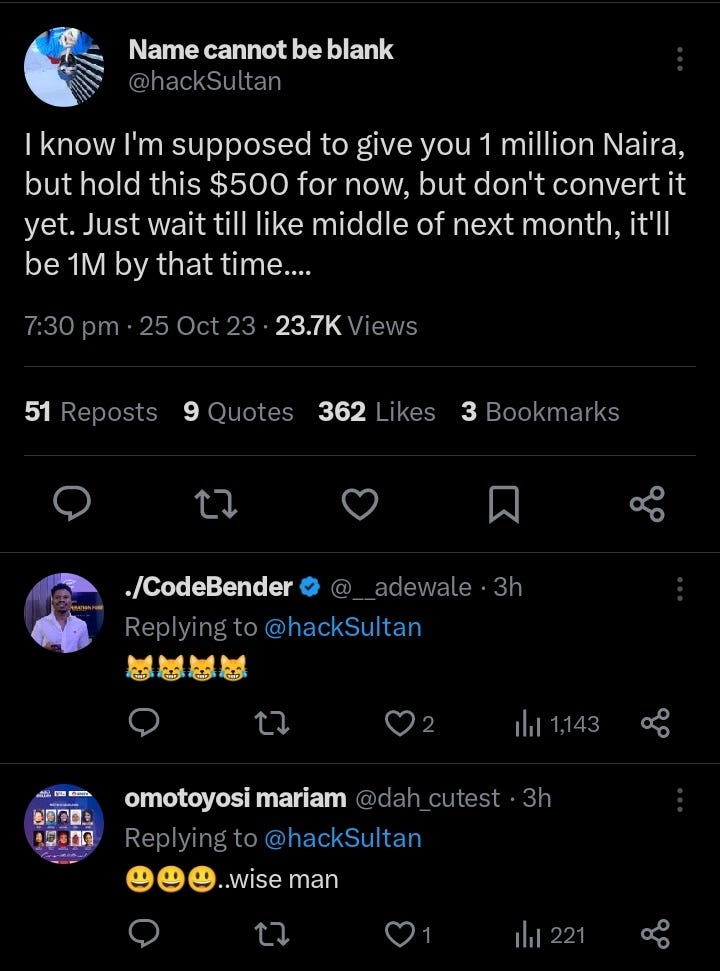The image size is (720, 971).
Task: Reply to ./CodeBender's comment
Action: tap(145, 724)
